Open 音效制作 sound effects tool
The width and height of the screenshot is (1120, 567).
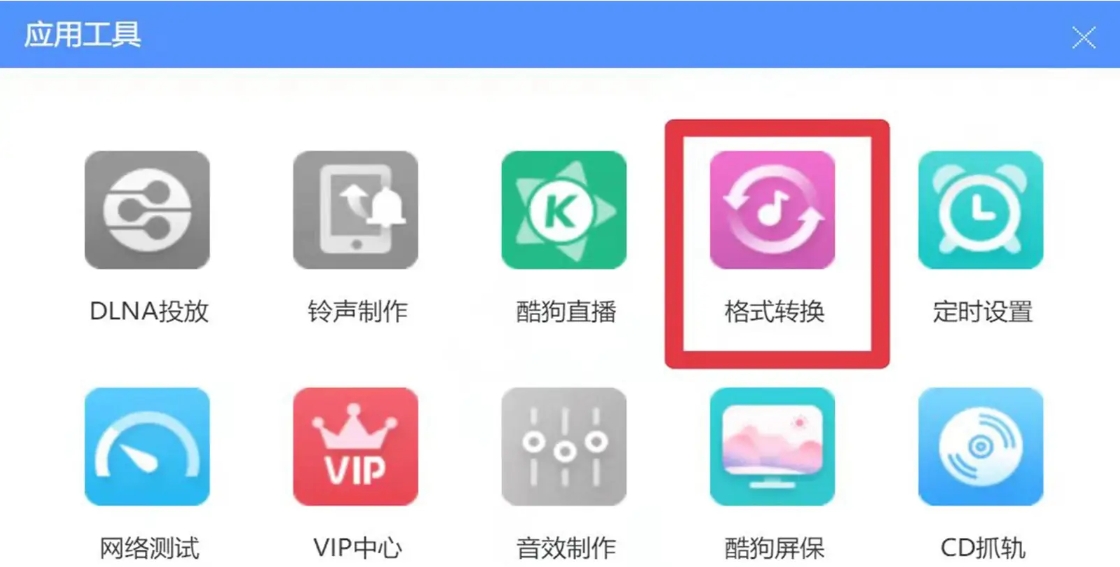tap(564, 447)
